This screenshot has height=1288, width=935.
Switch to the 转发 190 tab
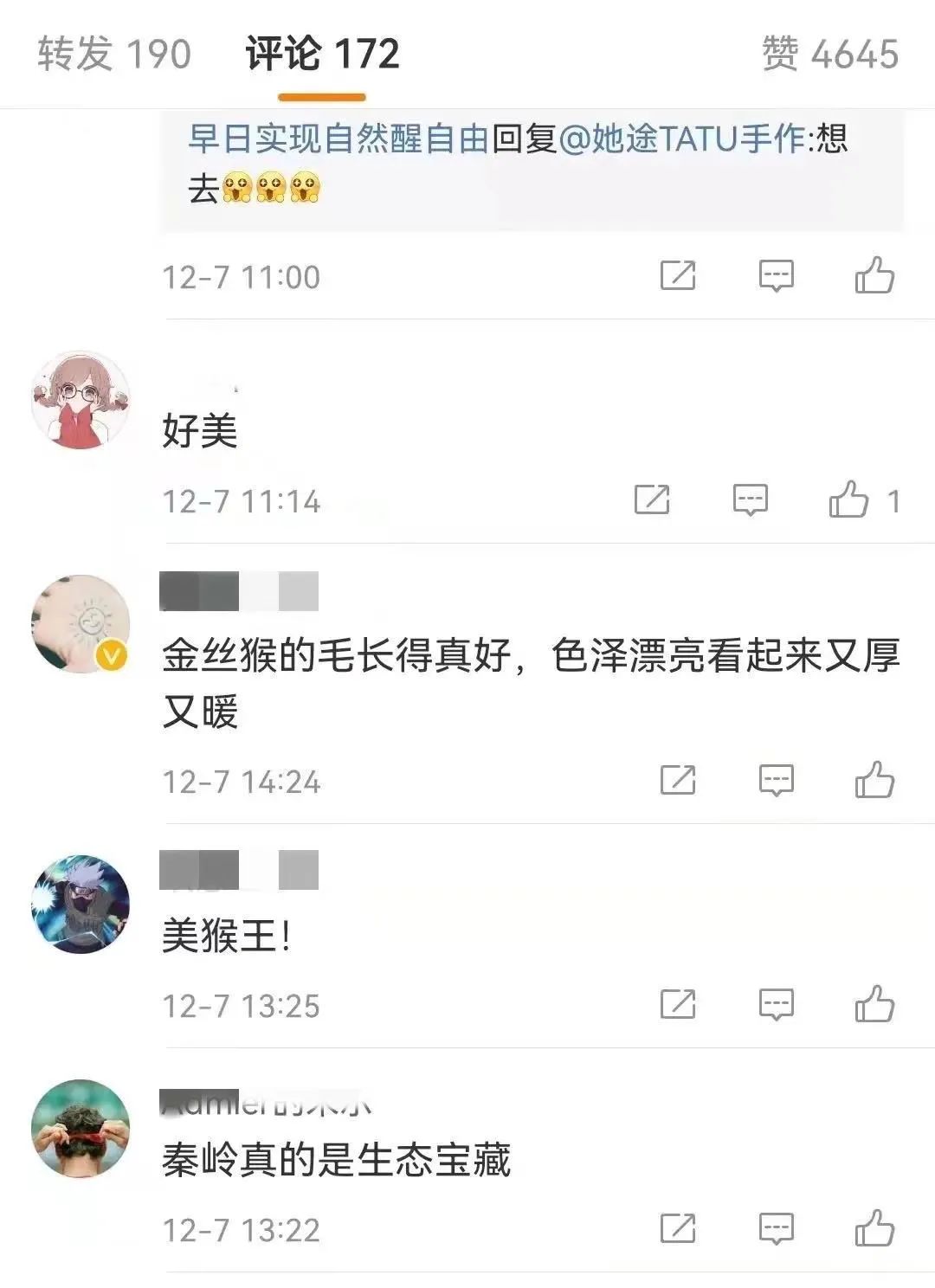[113, 54]
